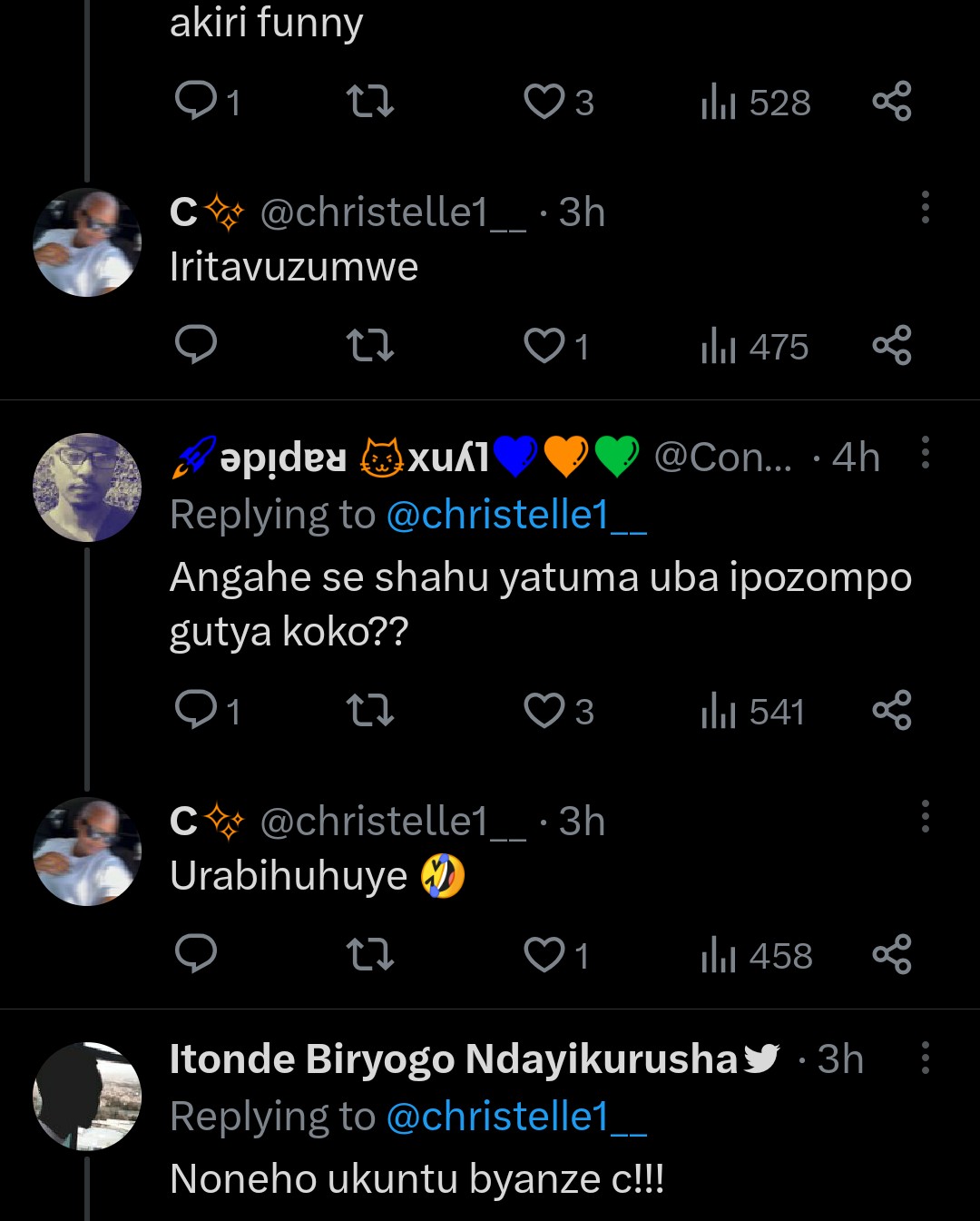Like the 'akiri funny' reply
The width and height of the screenshot is (980, 1221).
pos(544,102)
